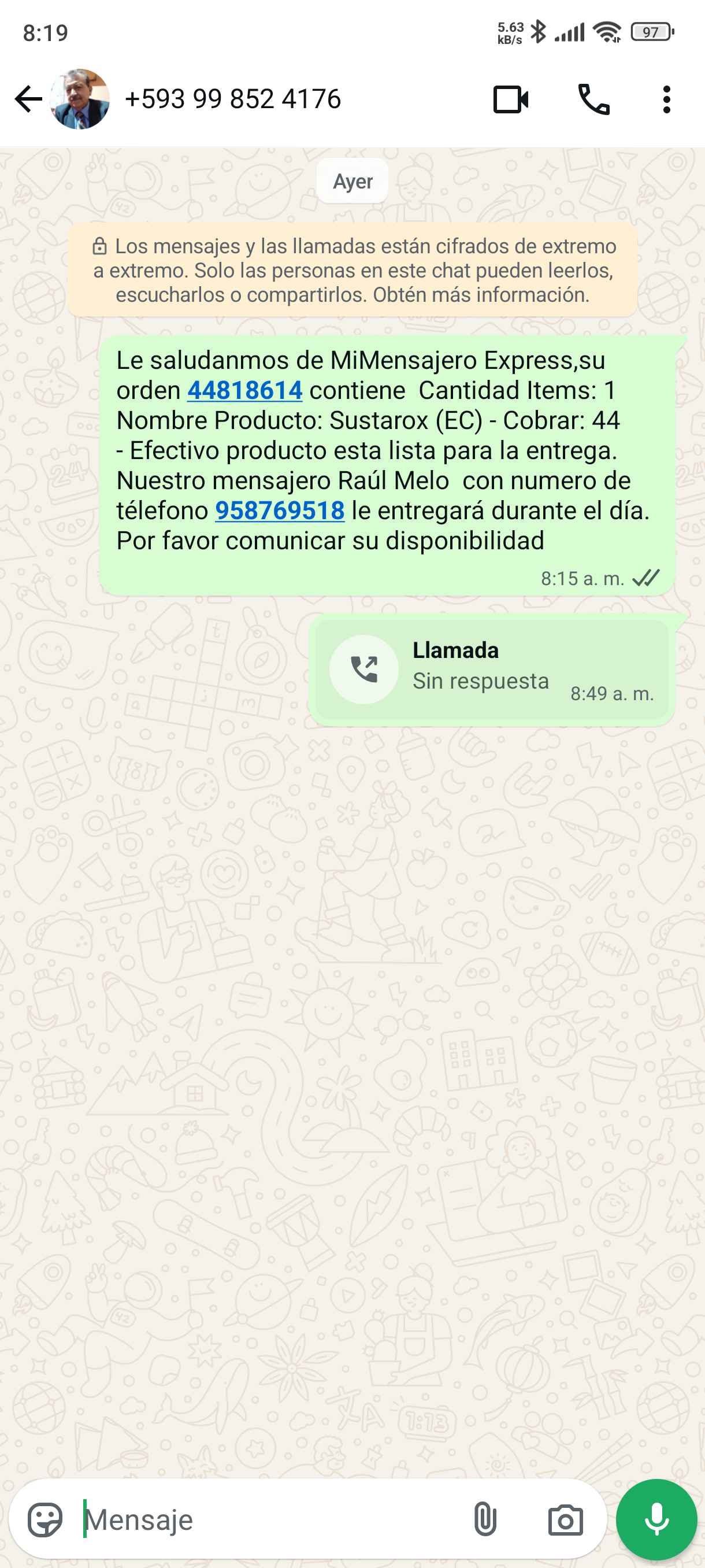Start a video call
Screen dimensions: 705x1568
click(x=510, y=99)
